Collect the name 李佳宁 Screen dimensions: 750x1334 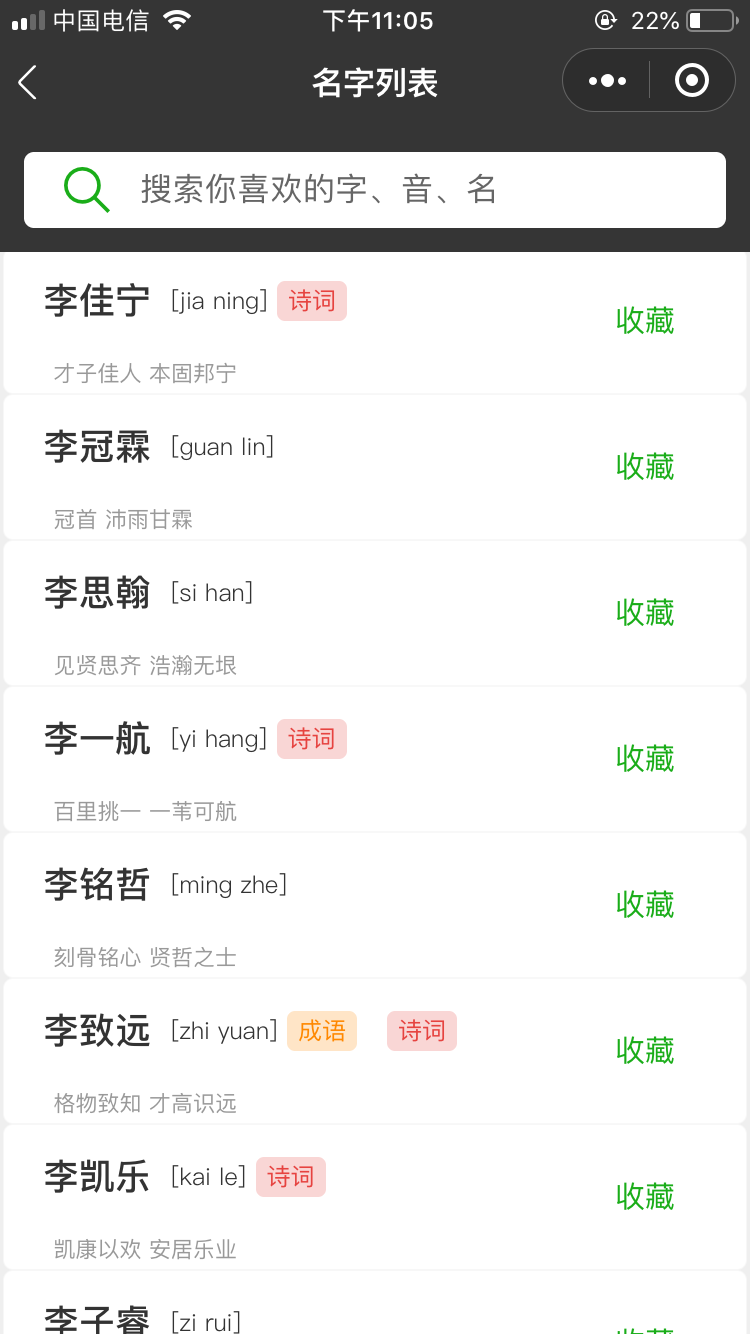pos(645,320)
